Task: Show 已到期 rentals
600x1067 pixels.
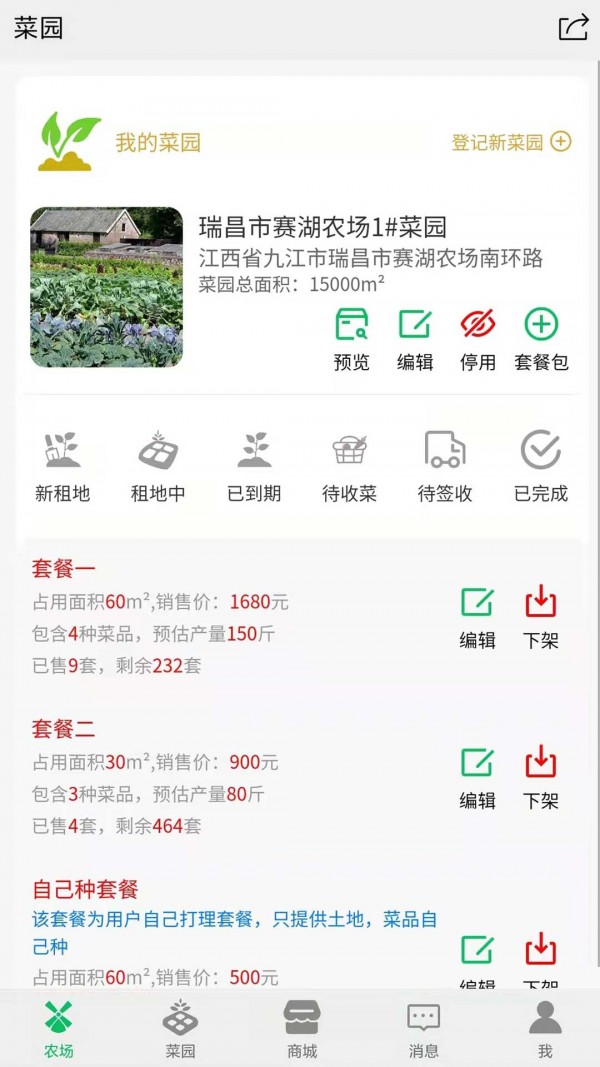Action: click(254, 467)
